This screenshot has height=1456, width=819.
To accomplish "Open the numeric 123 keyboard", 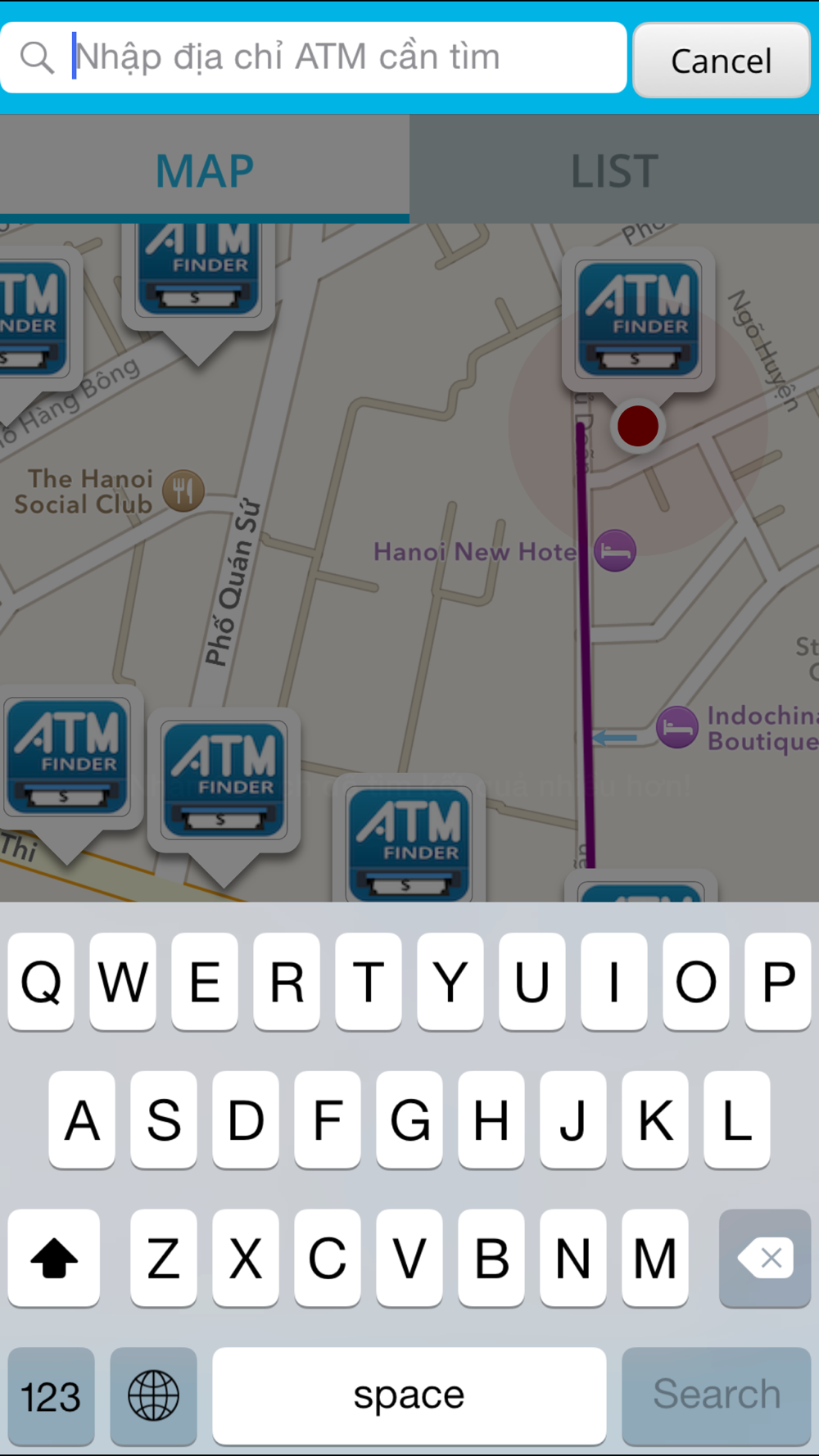I will [x=52, y=1395].
